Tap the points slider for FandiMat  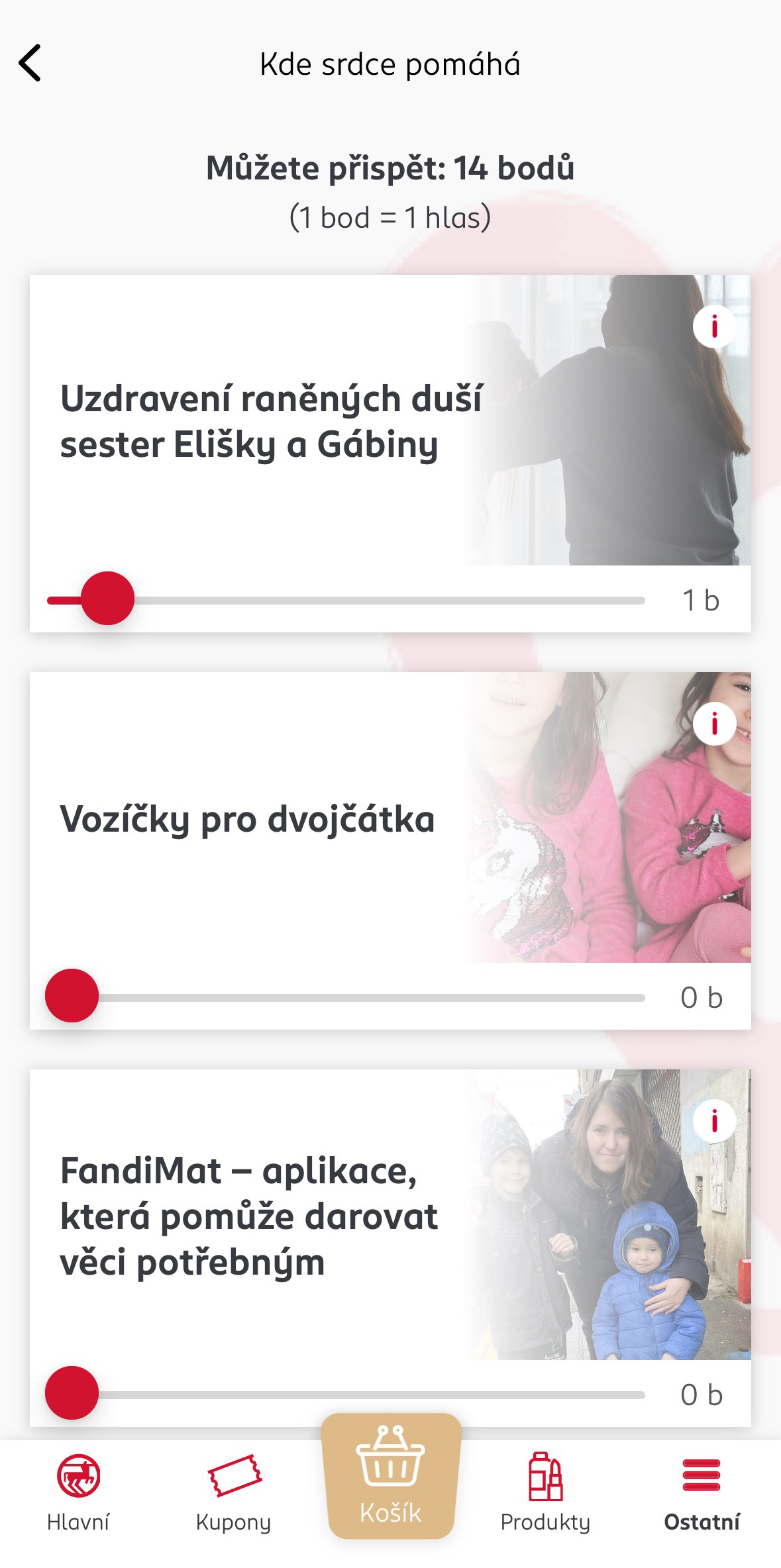[x=72, y=1394]
